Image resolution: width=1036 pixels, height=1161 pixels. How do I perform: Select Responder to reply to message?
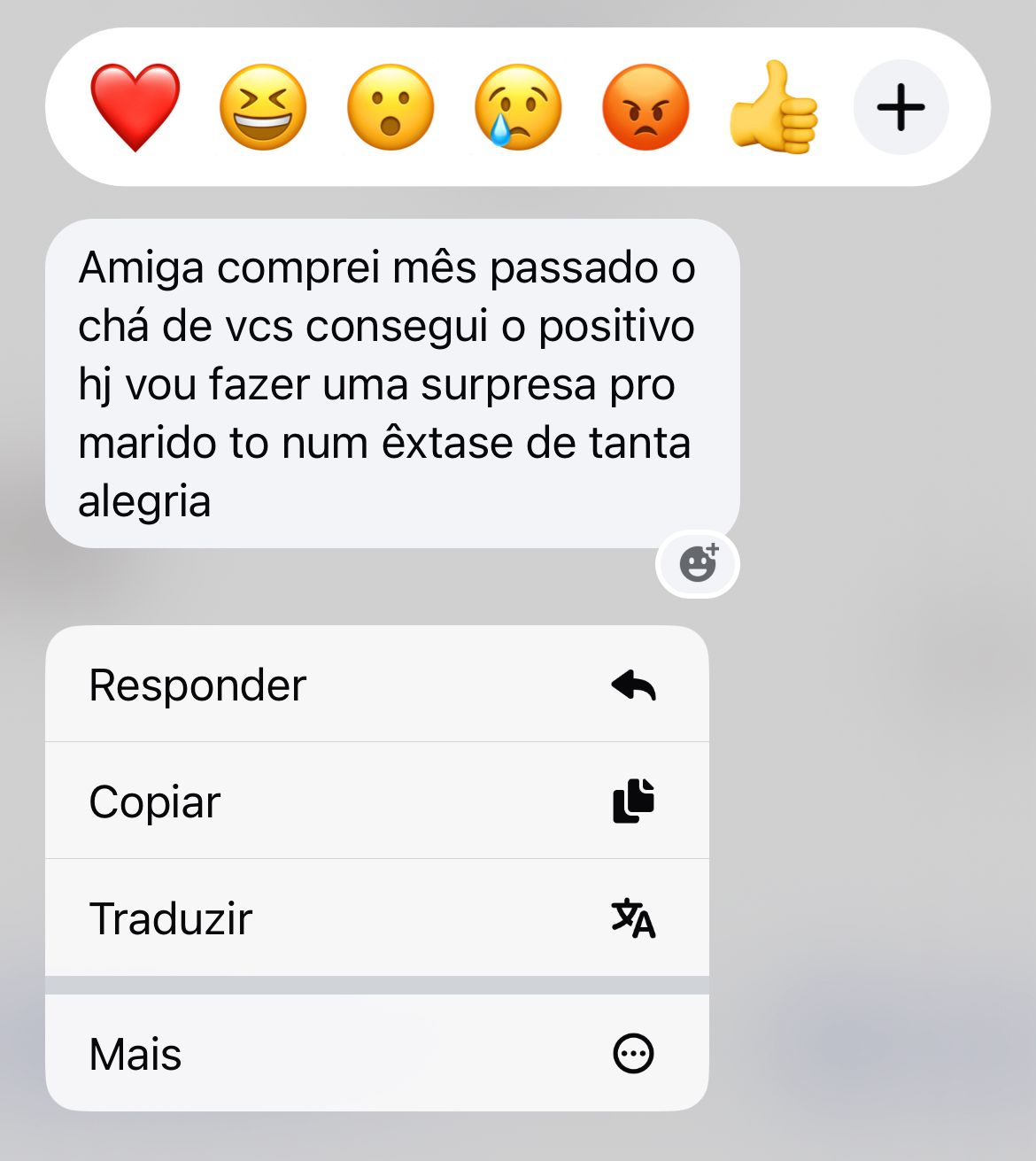(376, 685)
